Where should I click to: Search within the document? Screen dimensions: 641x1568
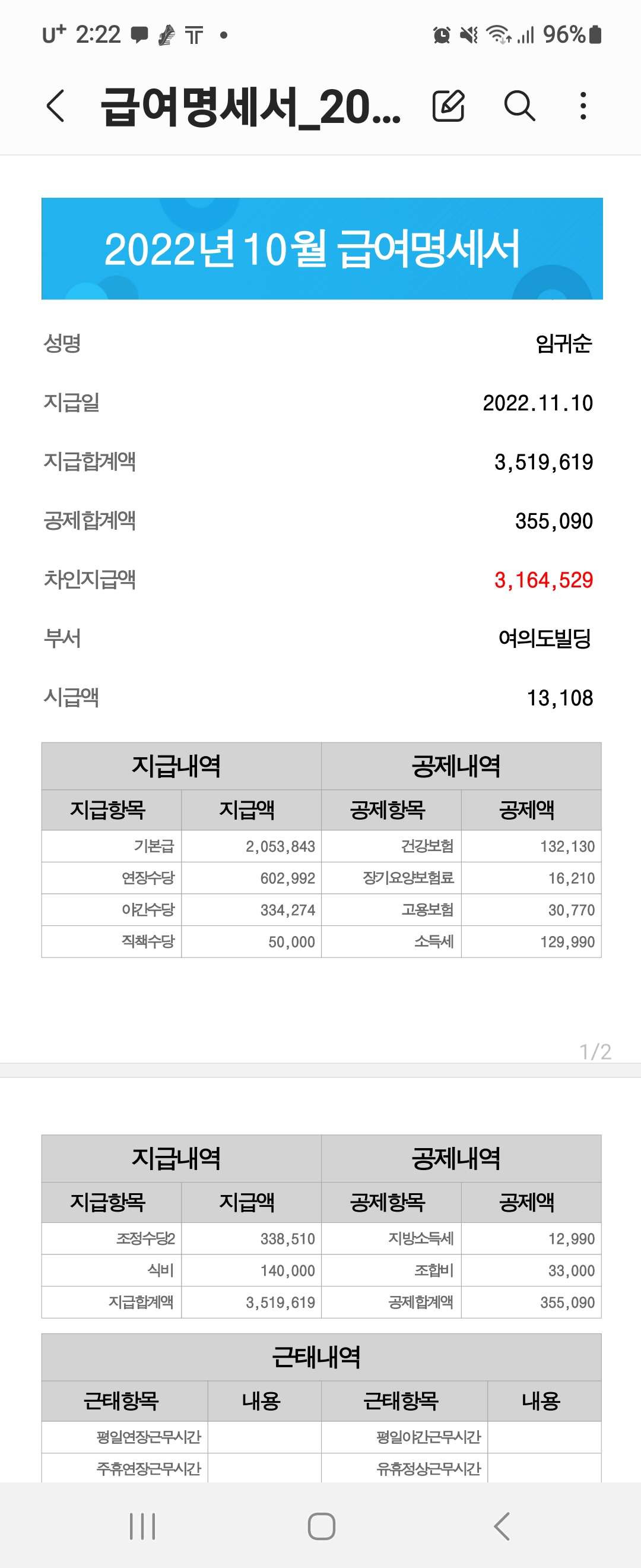click(519, 106)
